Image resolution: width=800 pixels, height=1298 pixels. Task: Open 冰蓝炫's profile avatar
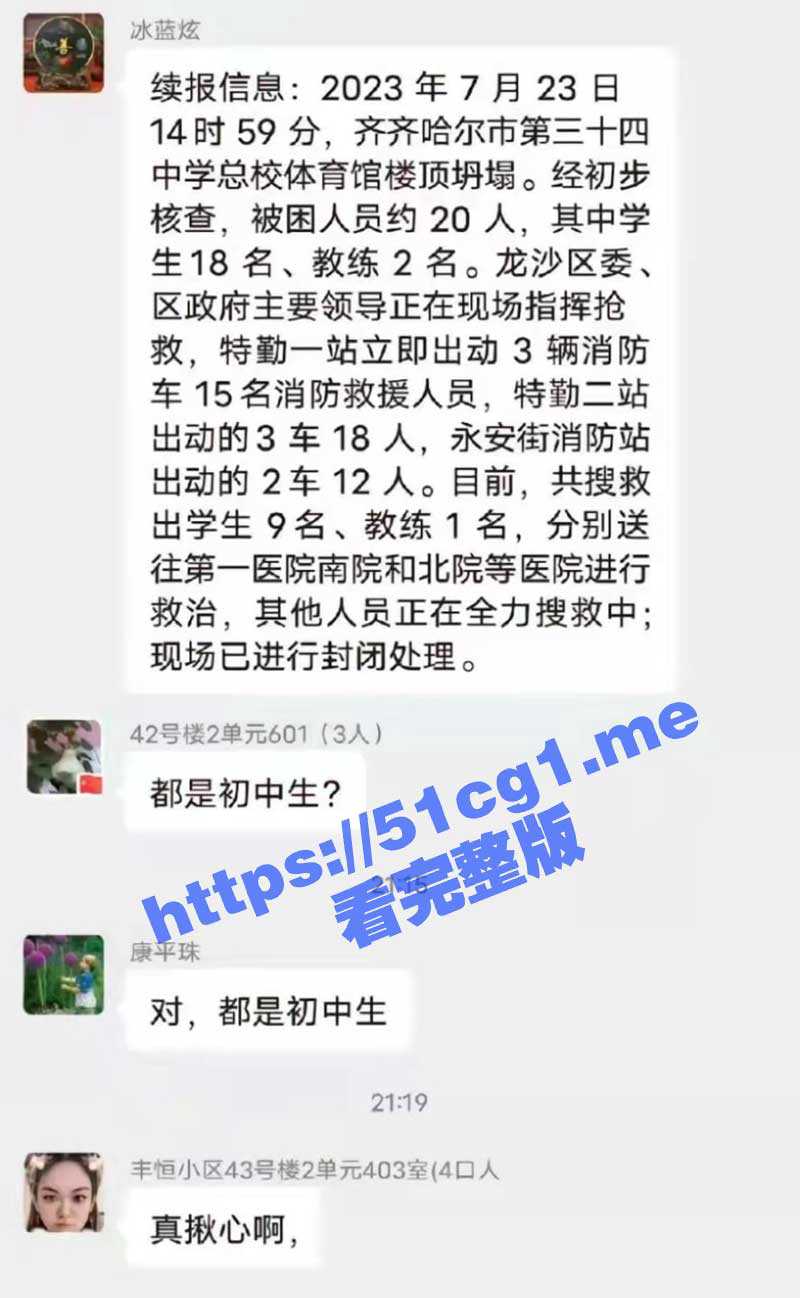64,54
